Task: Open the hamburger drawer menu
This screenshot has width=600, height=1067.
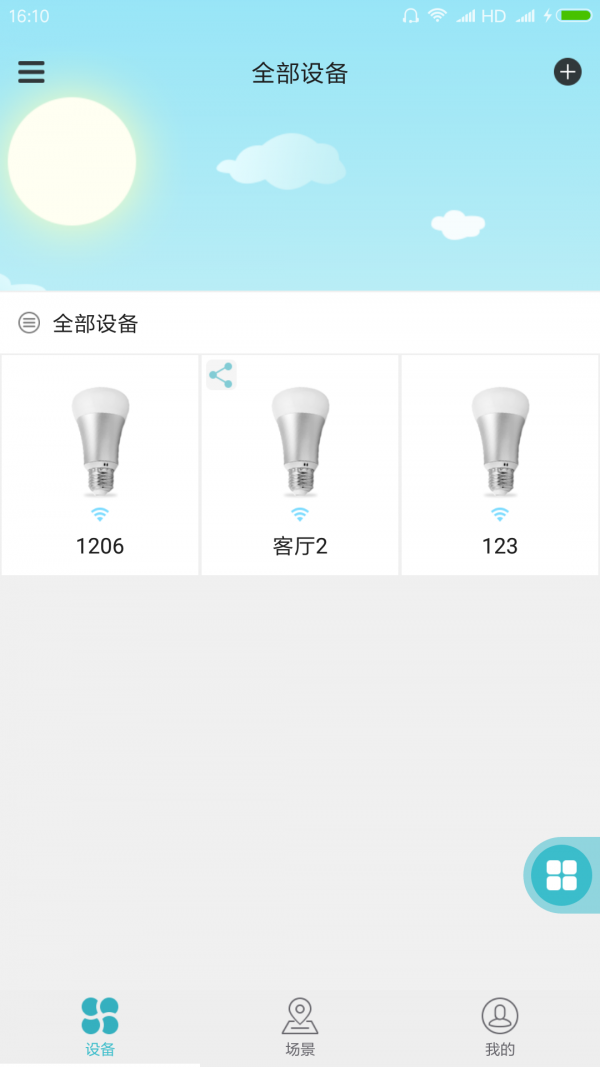Action: click(31, 72)
